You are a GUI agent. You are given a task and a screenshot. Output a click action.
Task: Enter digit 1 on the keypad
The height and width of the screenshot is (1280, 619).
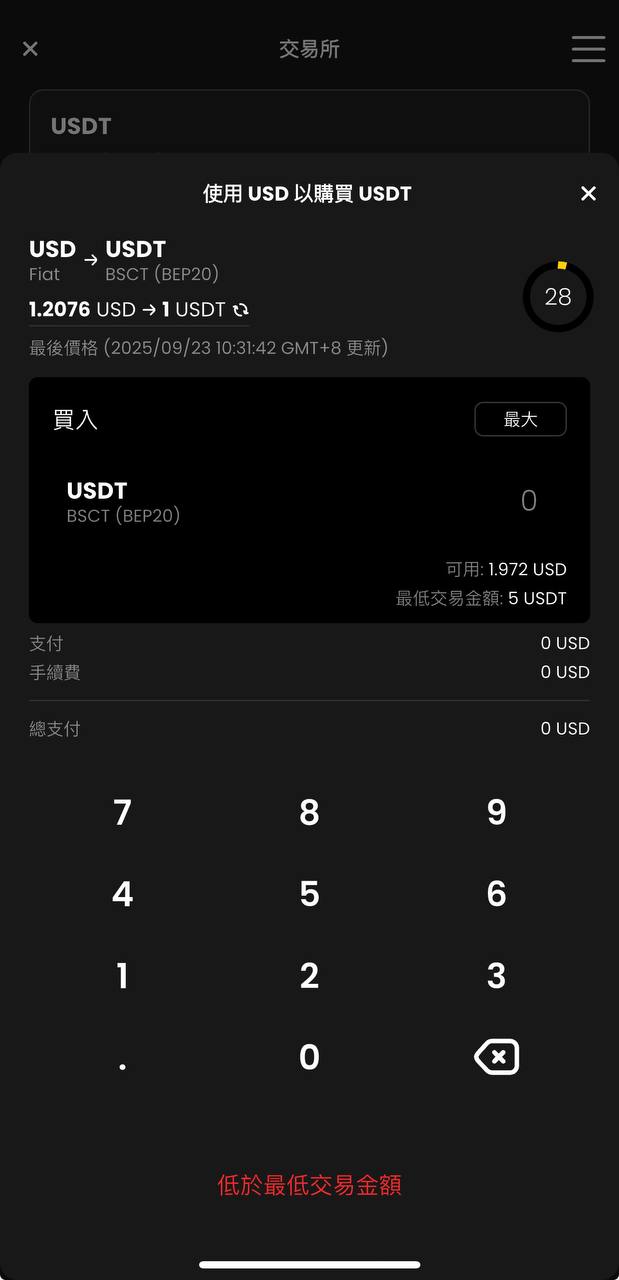point(123,976)
